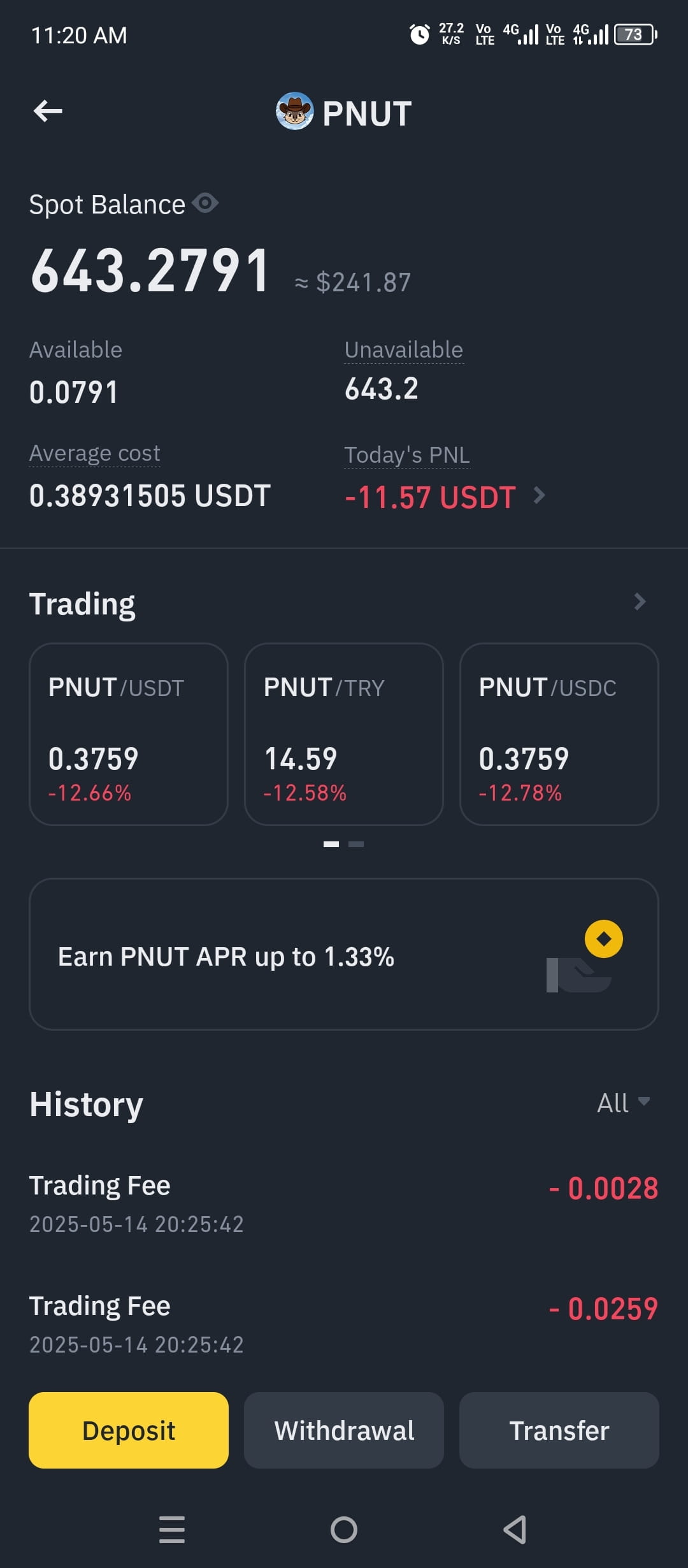
Task: Open the history filter All dropdown
Action: coord(623,1103)
